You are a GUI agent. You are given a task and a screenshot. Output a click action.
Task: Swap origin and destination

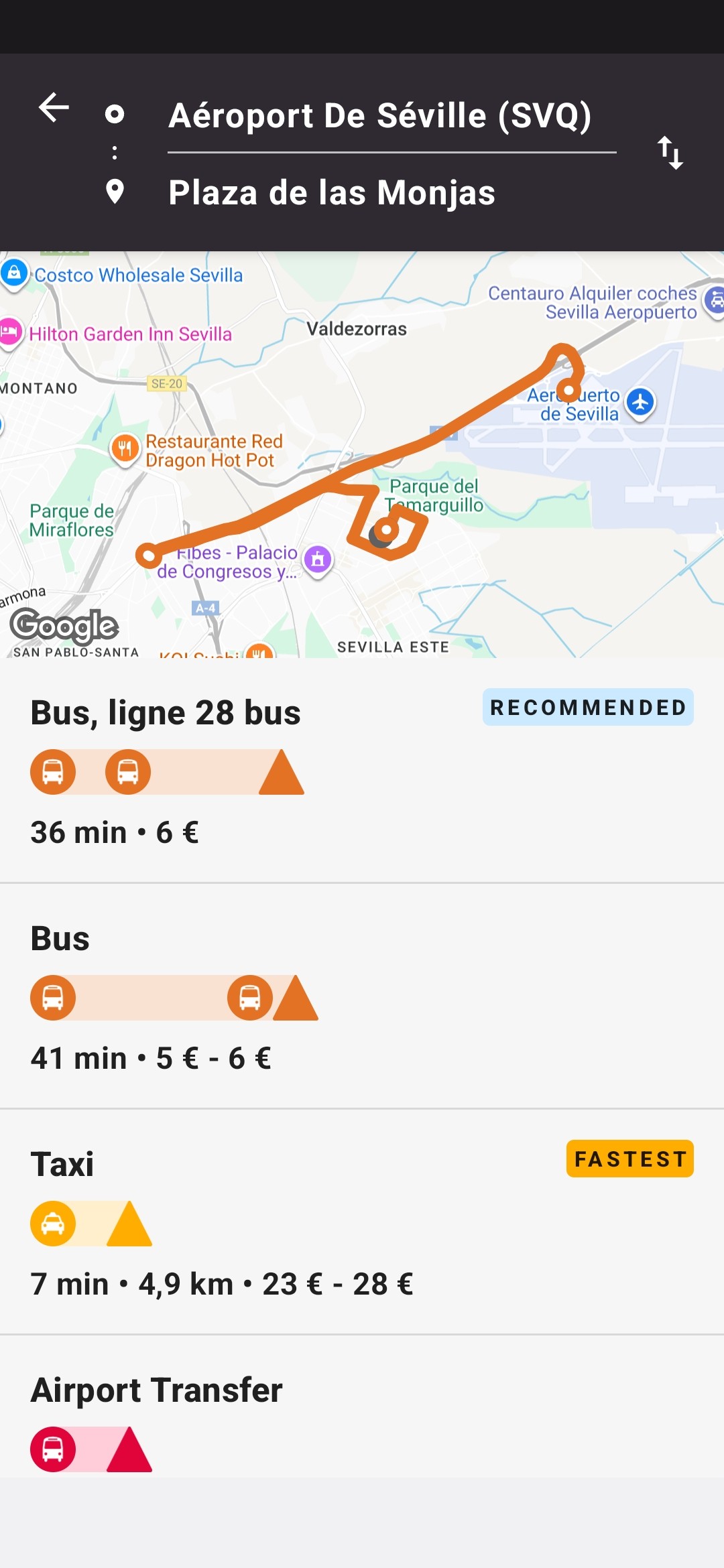coord(670,153)
